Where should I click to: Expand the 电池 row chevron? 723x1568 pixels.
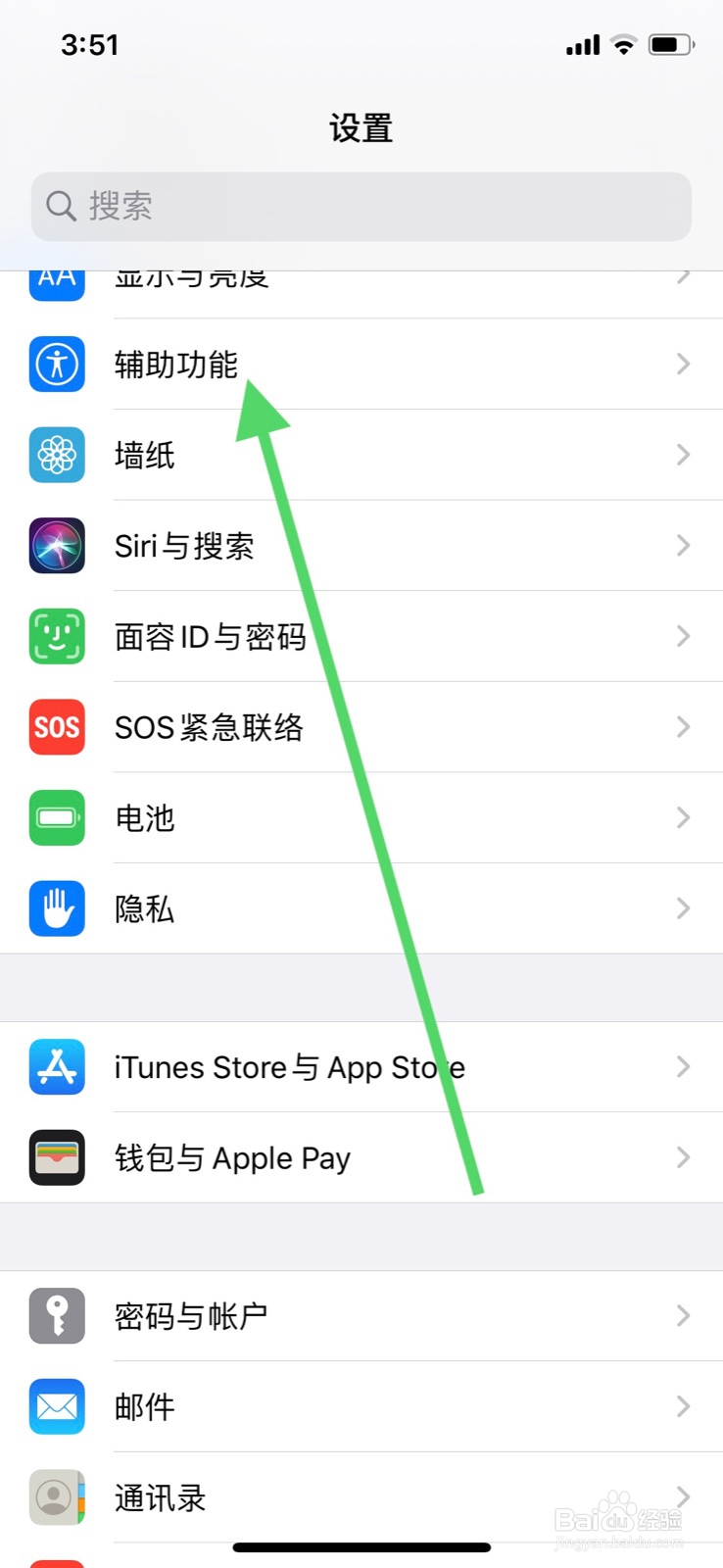coord(683,818)
